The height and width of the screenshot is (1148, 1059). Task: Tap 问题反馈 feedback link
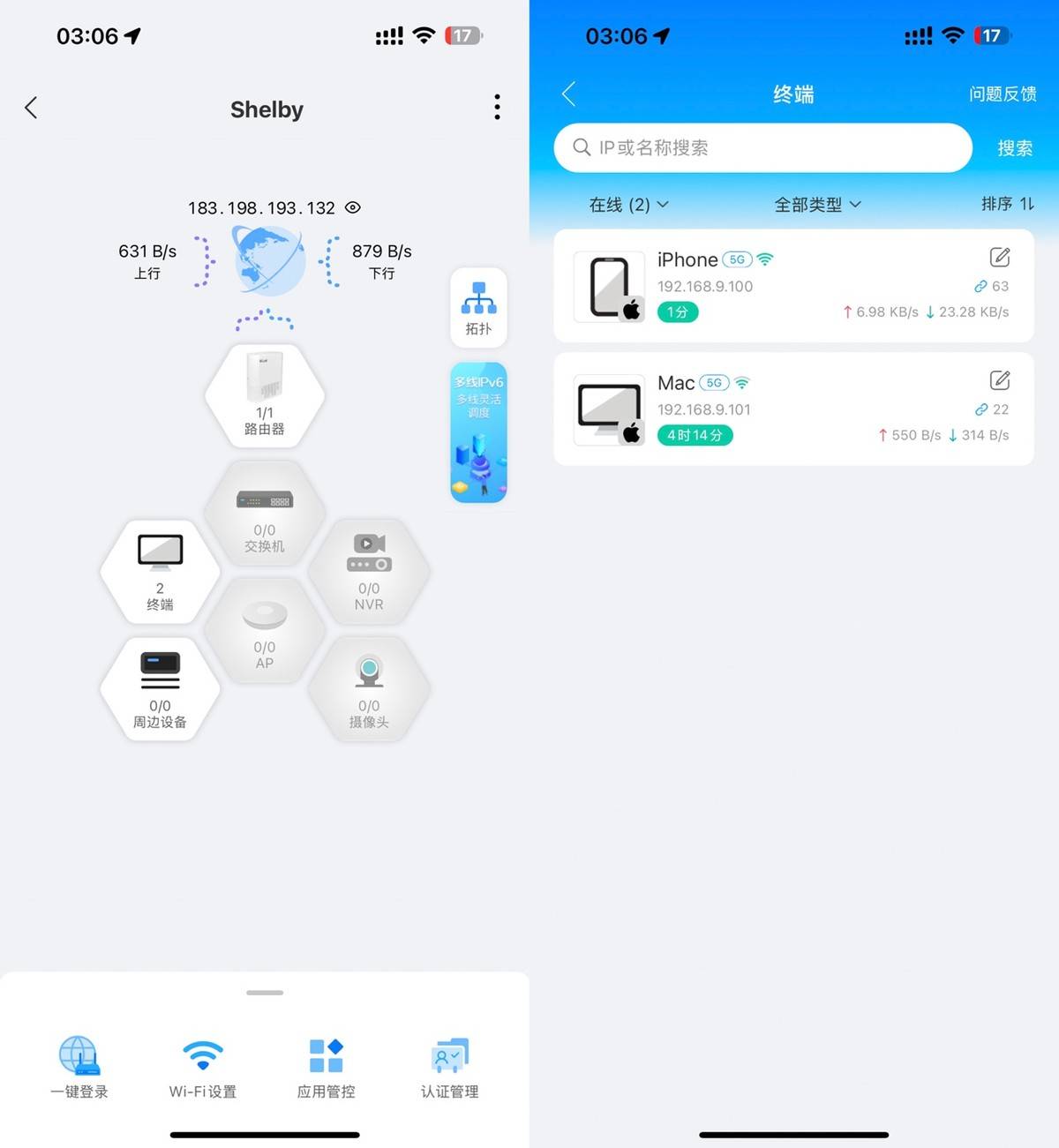pyautogui.click(x=1002, y=94)
